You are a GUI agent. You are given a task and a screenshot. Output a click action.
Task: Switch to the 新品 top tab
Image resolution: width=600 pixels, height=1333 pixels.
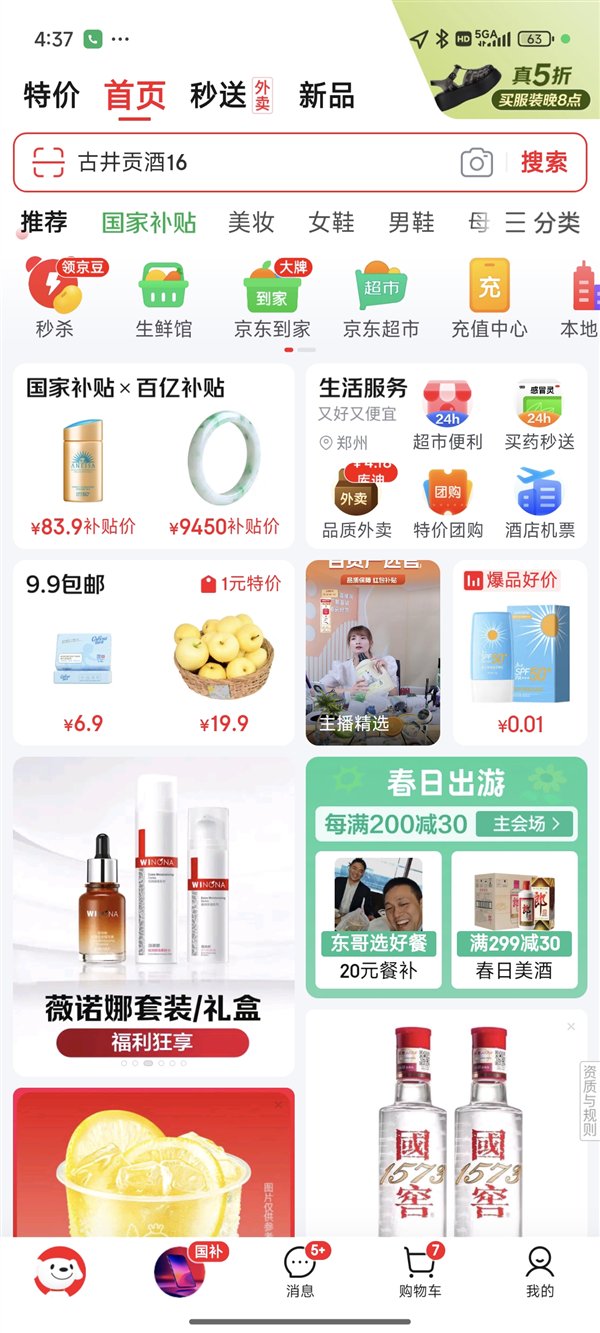[x=326, y=96]
